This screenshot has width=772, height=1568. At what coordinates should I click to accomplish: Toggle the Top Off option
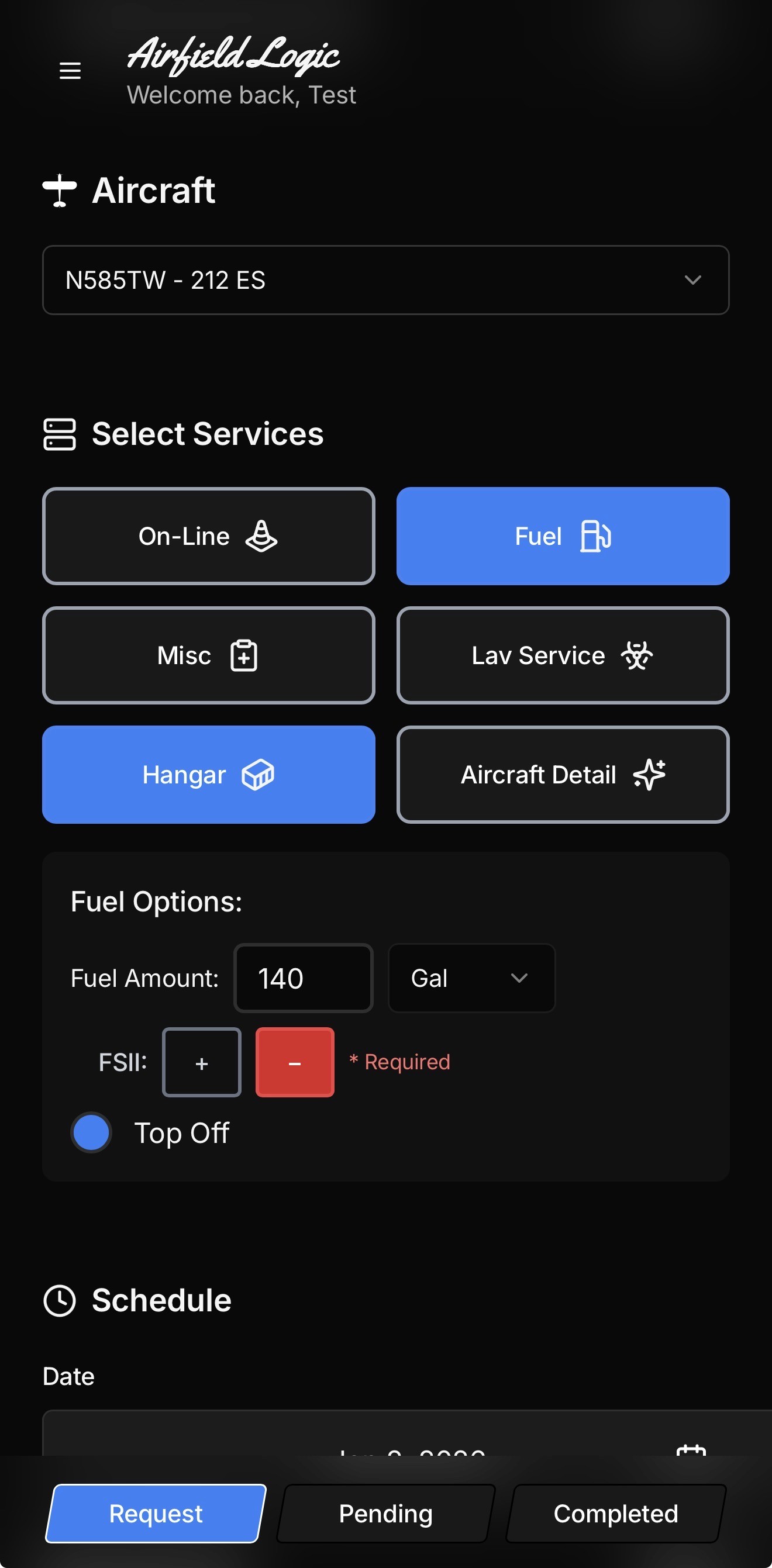point(91,1133)
